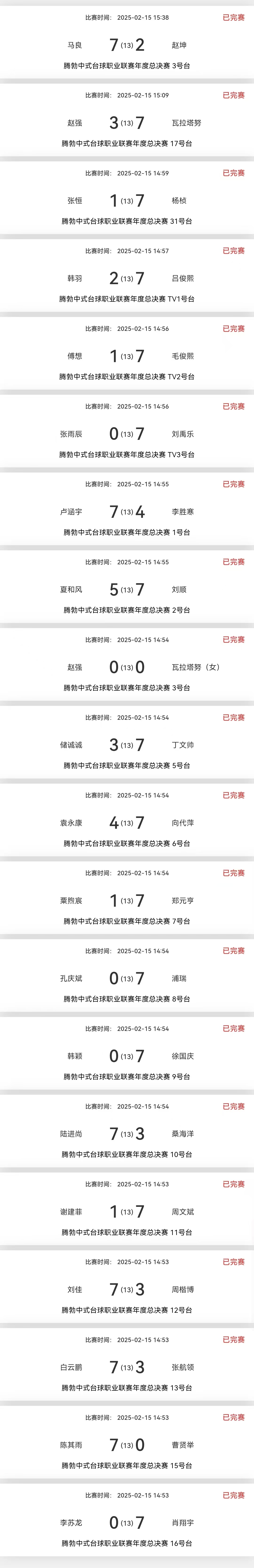Open the 储诚诚 vs 丁文帅 match
Viewport: 254px width, 1568px height.
[x=127, y=745]
